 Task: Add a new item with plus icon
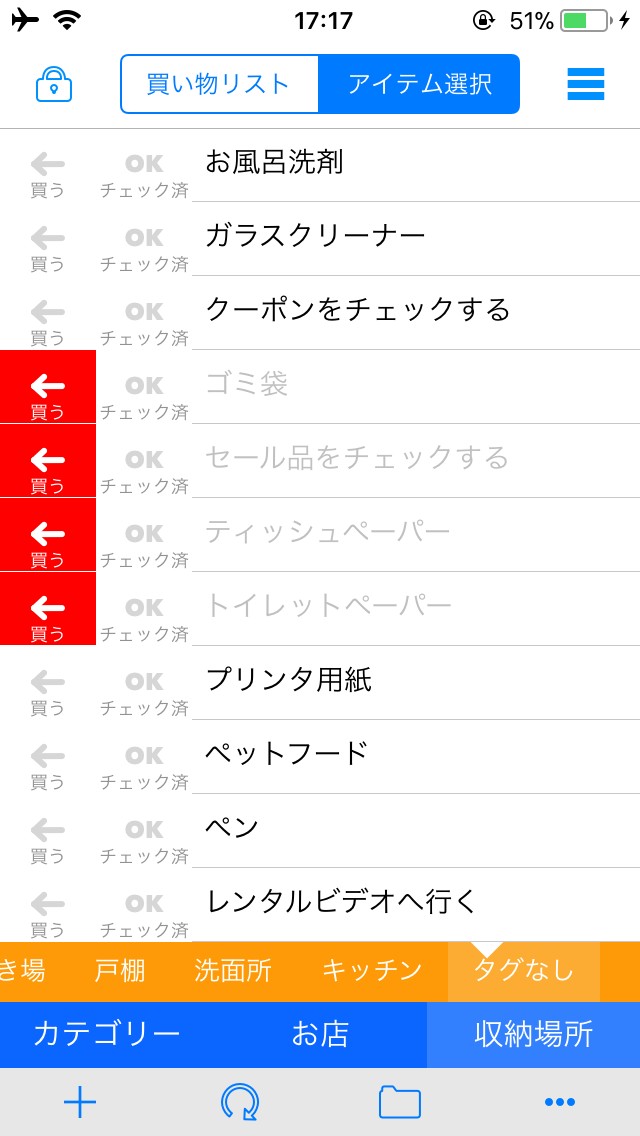pos(80,1102)
